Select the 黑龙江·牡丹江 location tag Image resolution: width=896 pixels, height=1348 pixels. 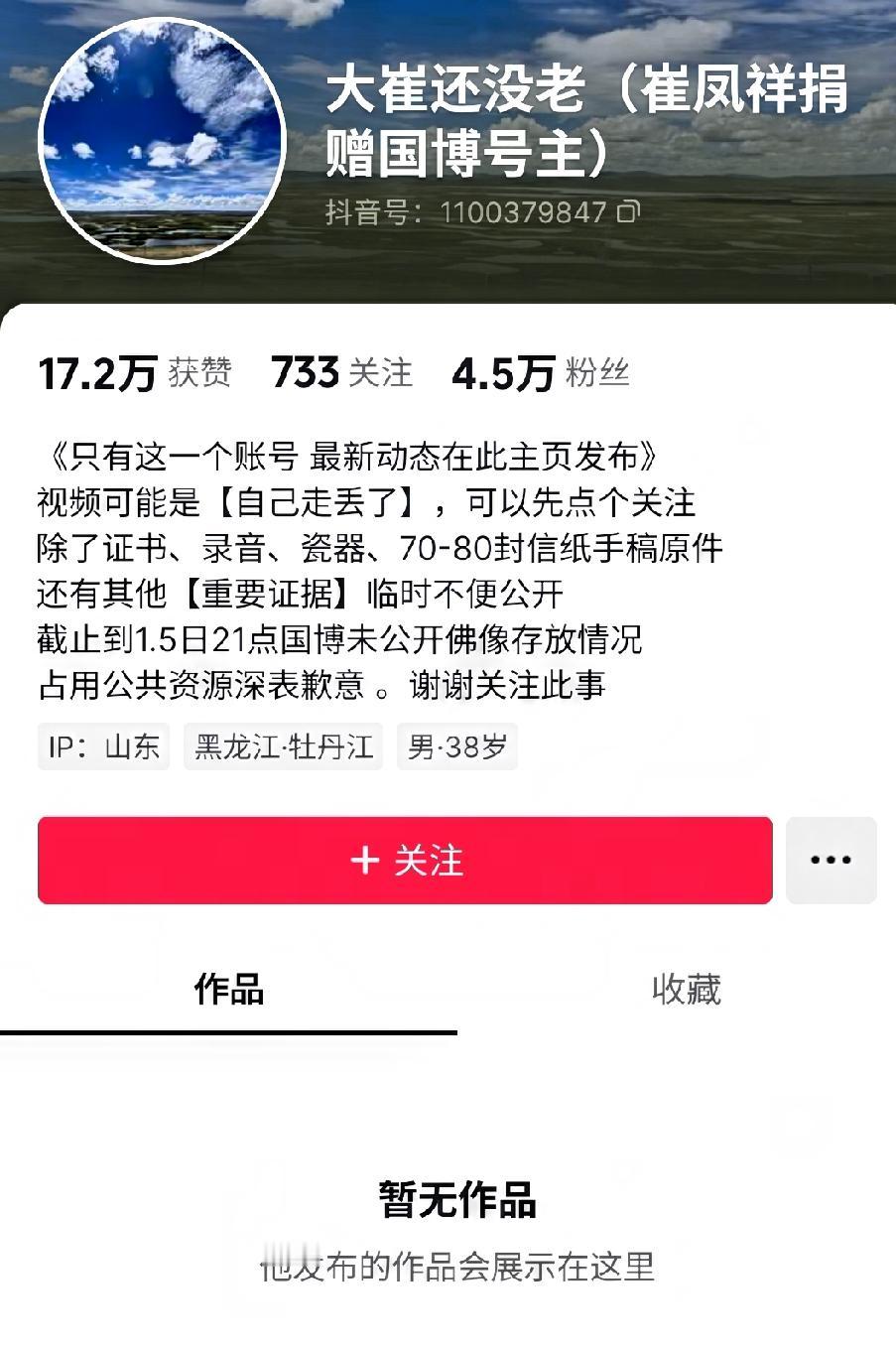click(283, 747)
